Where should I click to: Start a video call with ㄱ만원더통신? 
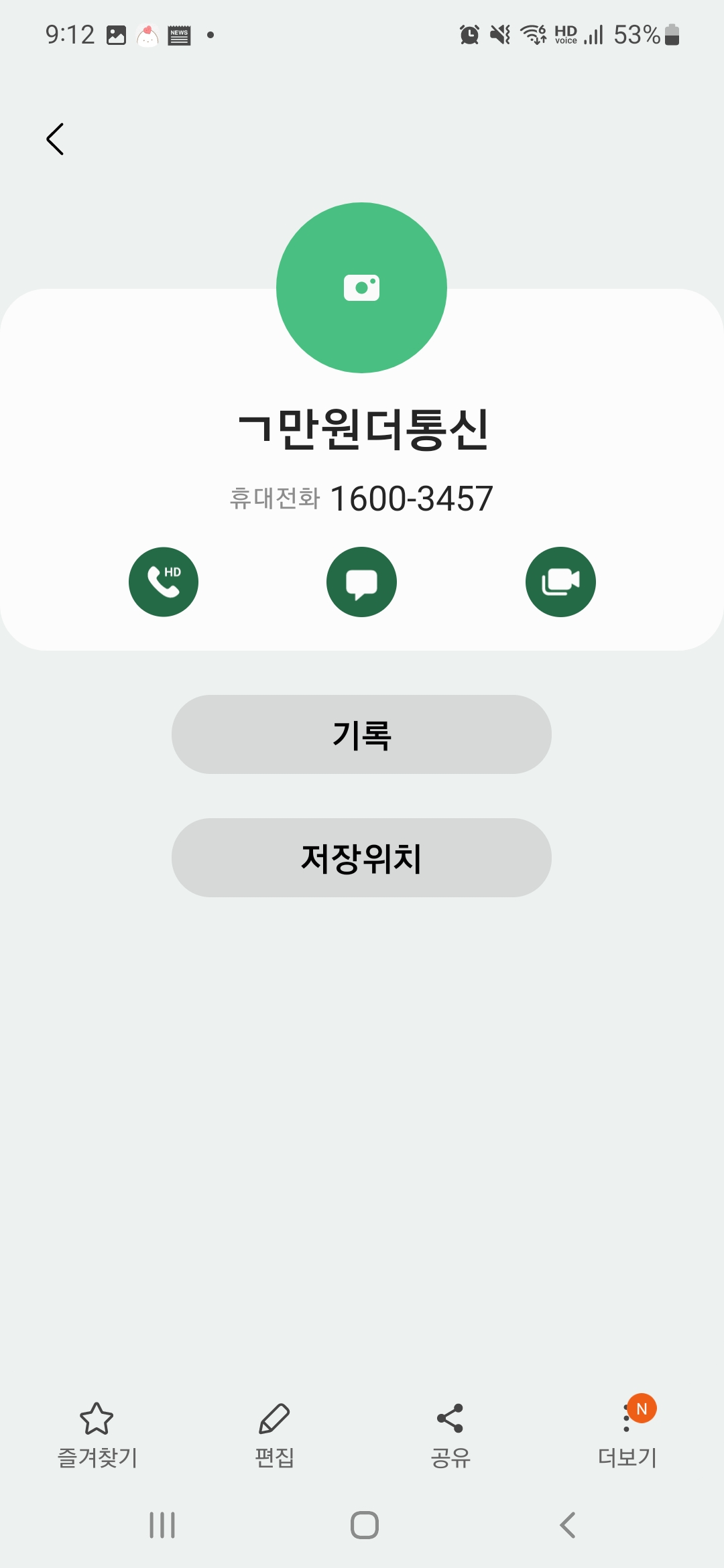pyautogui.click(x=560, y=582)
